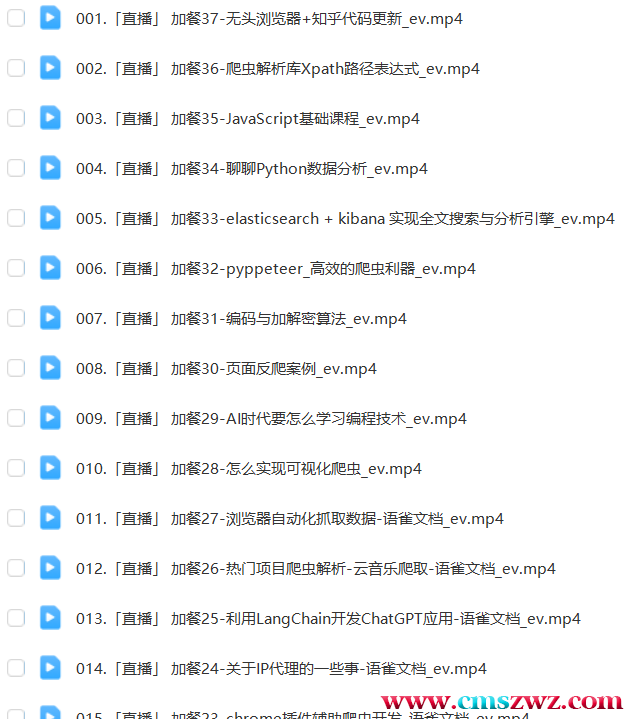
Task: Select checkbox for 008 页面反爬案例
Action: pos(16,368)
